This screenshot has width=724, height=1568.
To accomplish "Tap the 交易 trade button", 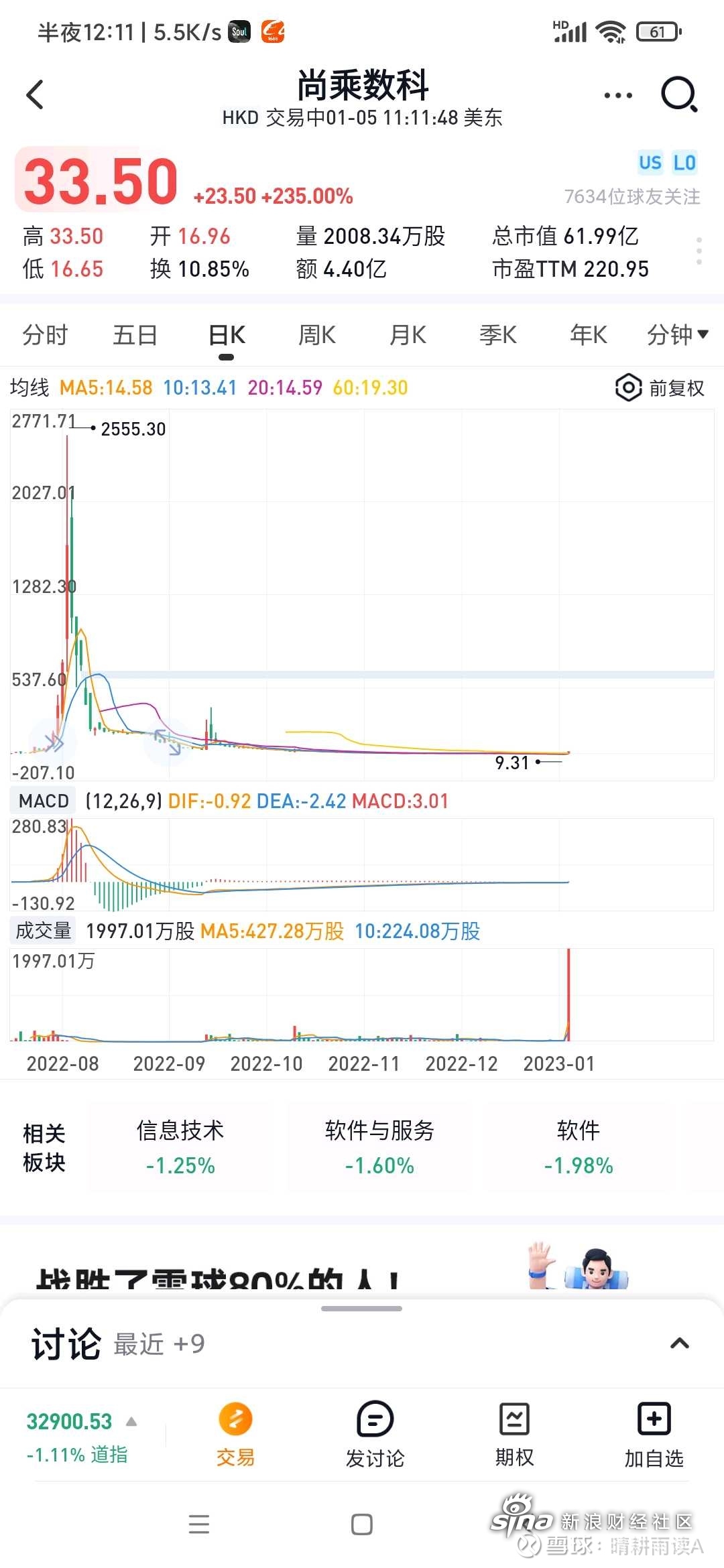I will point(235,1435).
